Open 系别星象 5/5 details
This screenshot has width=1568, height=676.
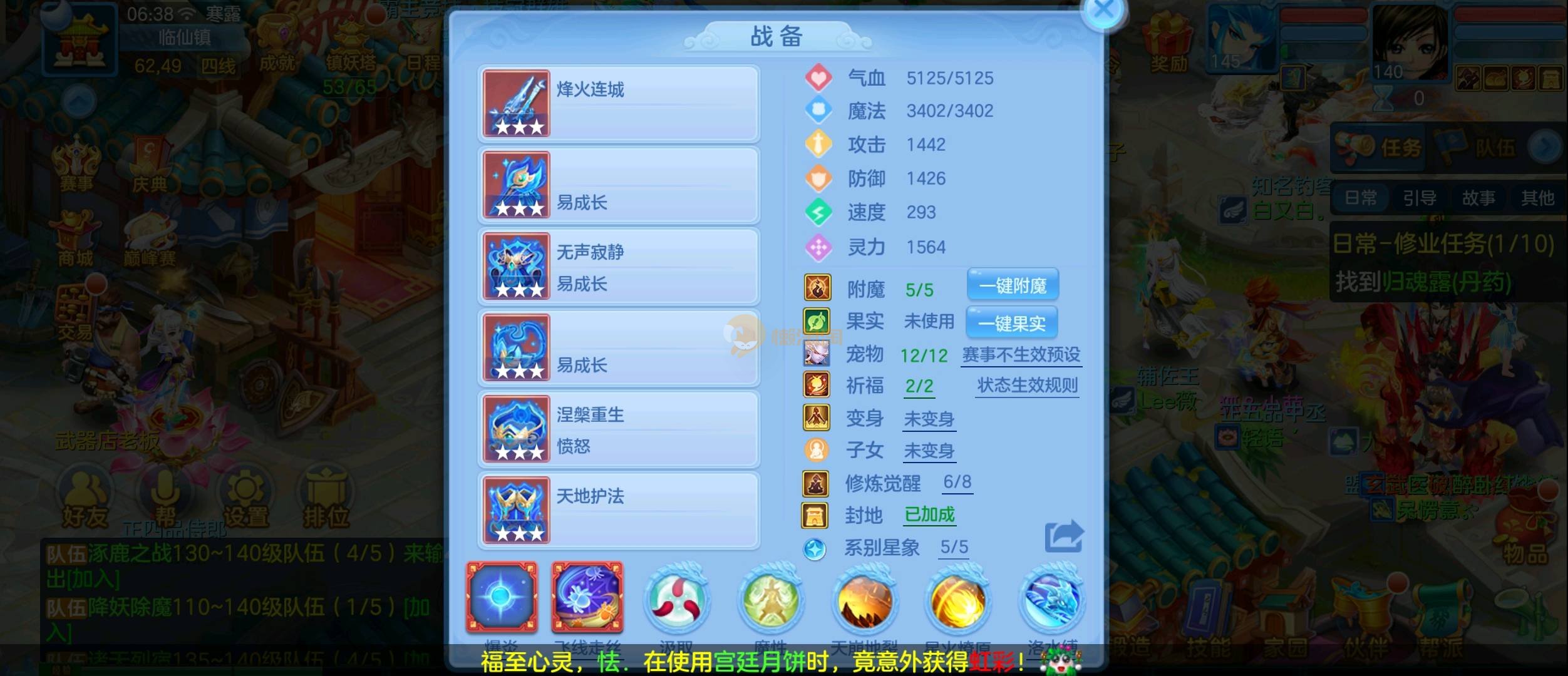point(954,547)
